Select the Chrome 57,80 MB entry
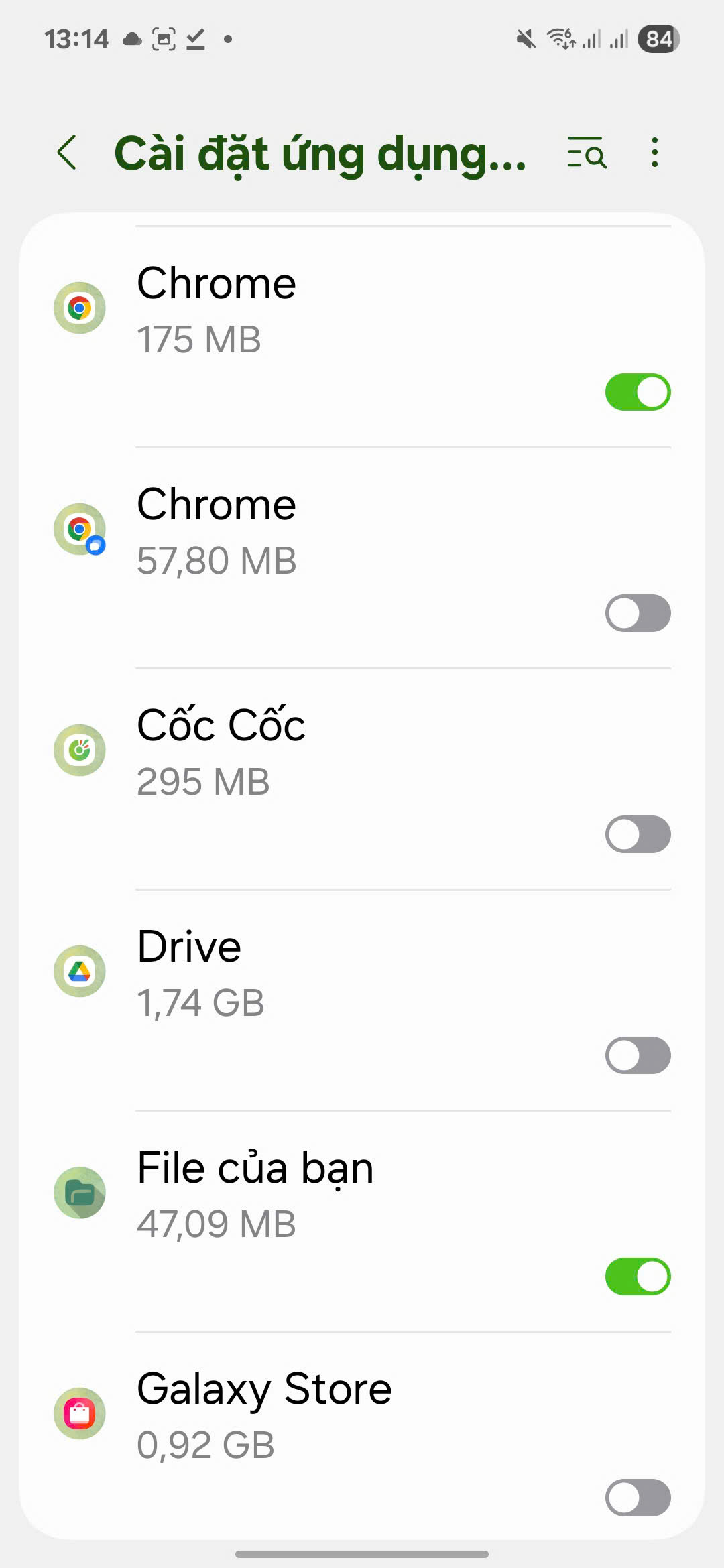This screenshot has width=724, height=1568. pos(268,529)
